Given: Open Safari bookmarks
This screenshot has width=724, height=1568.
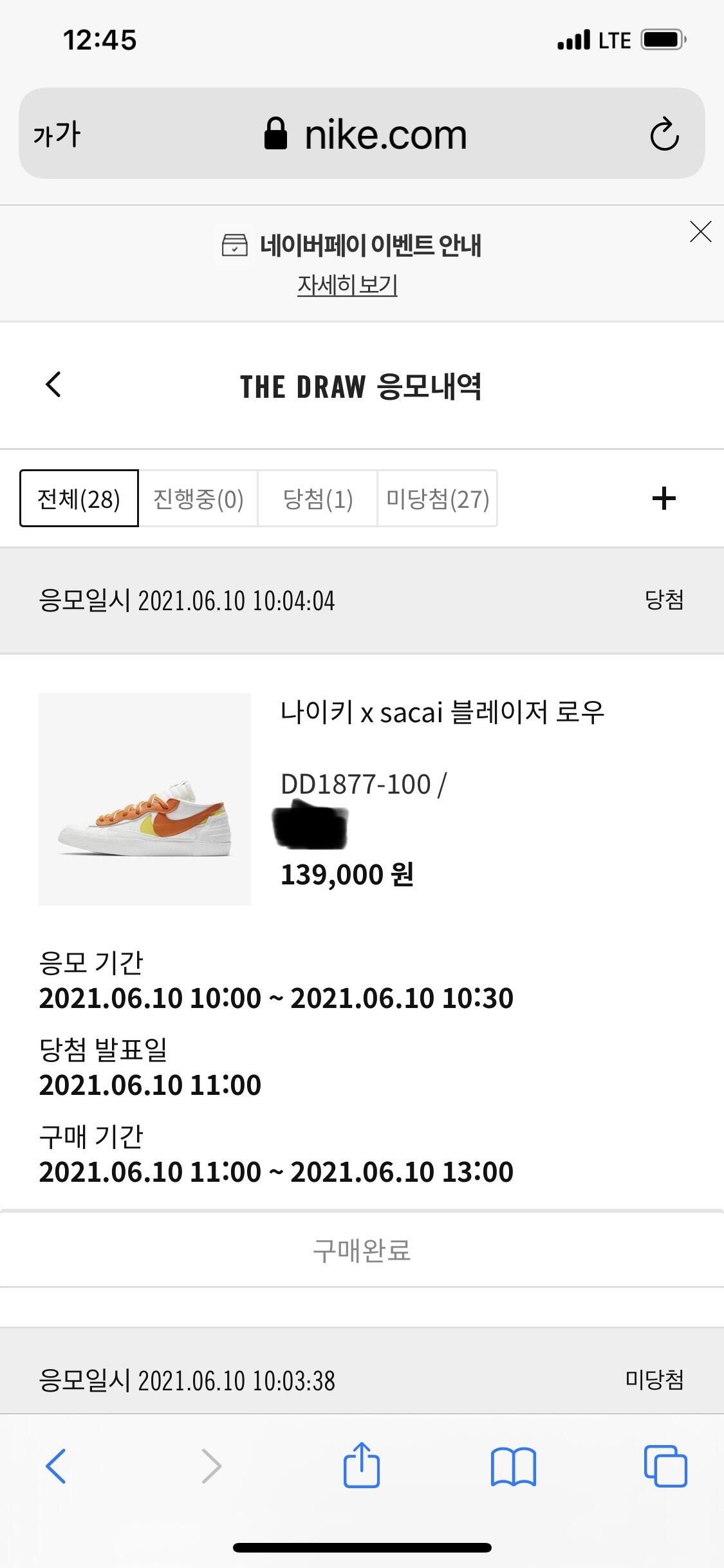Looking at the screenshot, I should pyautogui.click(x=513, y=1466).
